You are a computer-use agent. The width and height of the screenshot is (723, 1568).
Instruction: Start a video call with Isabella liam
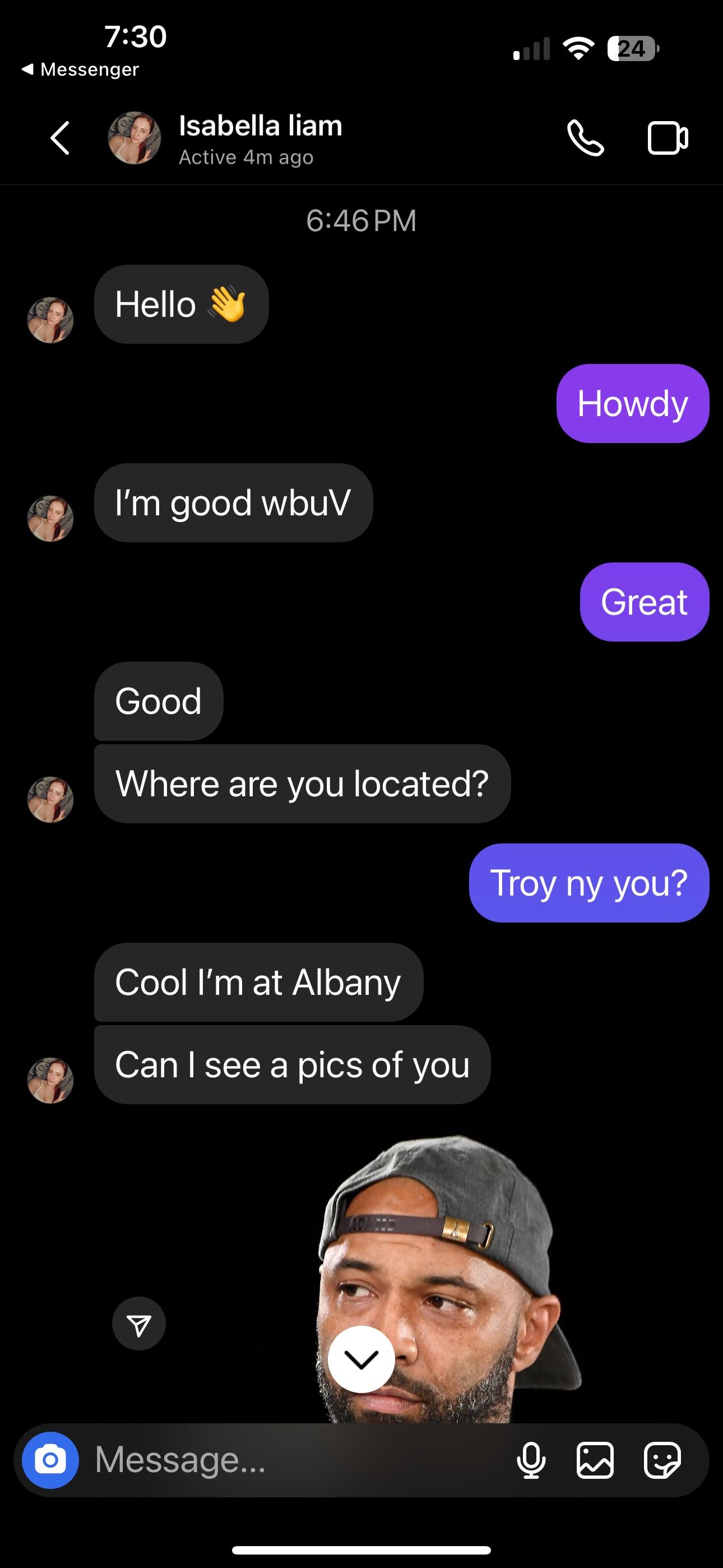[x=667, y=138]
